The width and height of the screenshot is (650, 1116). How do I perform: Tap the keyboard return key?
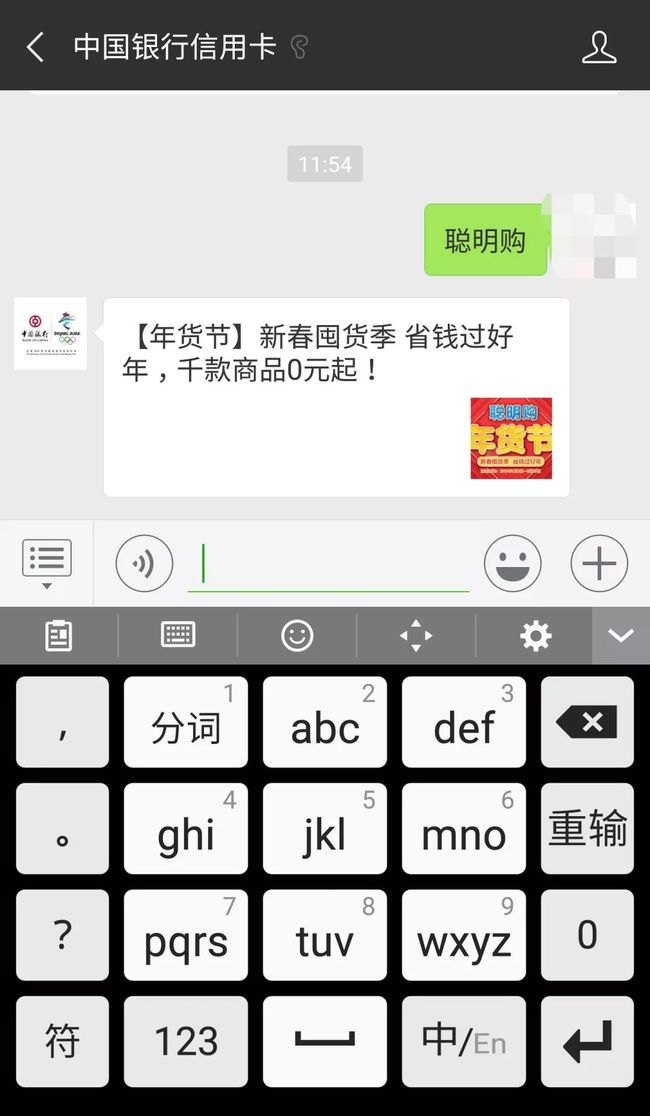pyautogui.click(x=587, y=1041)
